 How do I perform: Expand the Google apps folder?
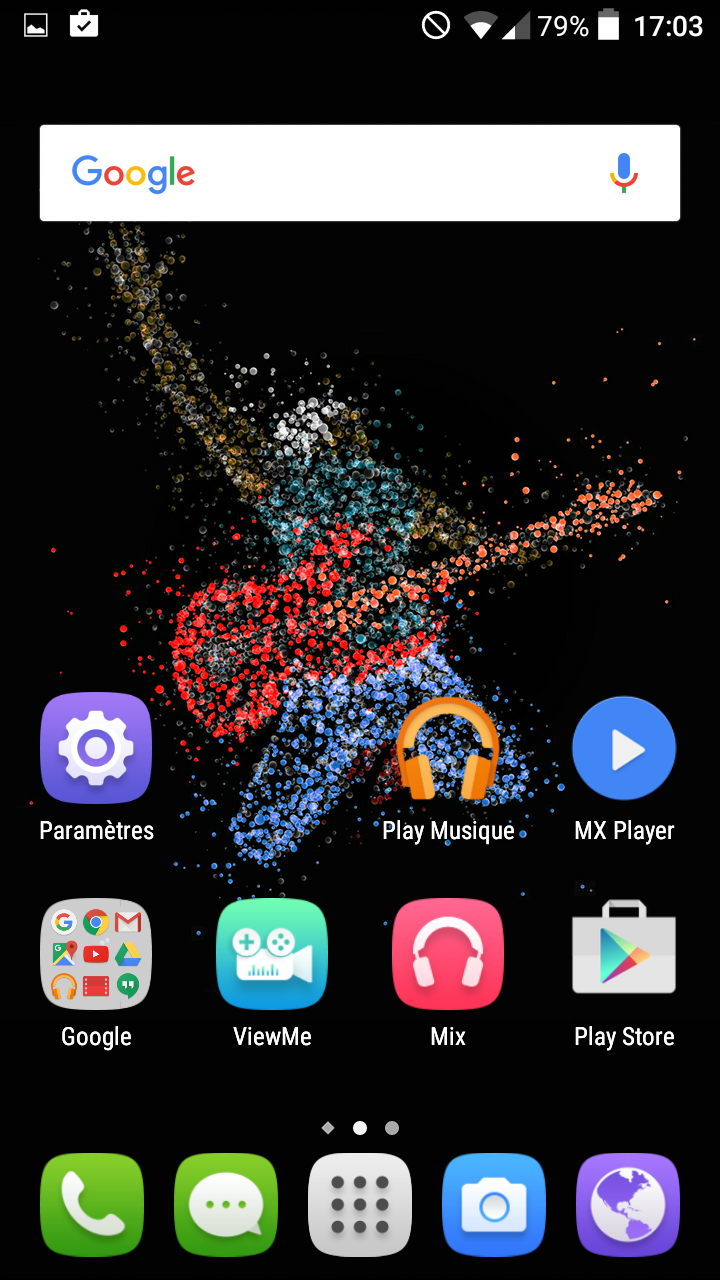[x=96, y=954]
